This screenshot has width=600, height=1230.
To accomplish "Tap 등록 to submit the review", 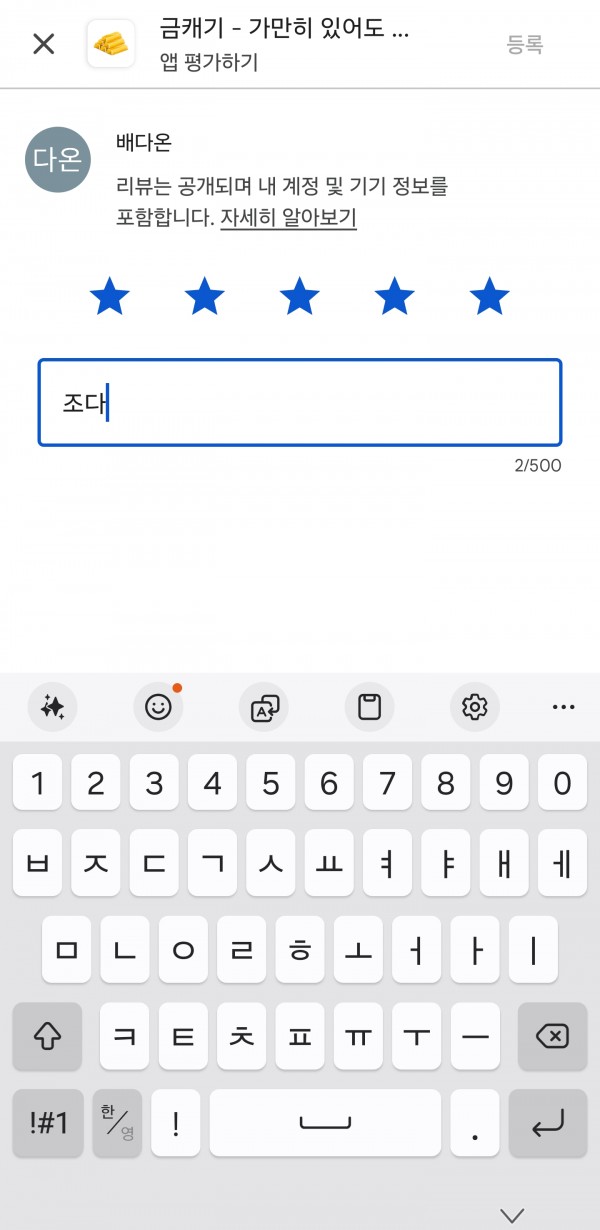I will [525, 44].
